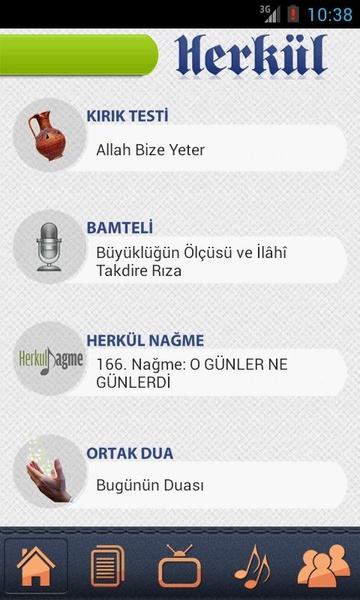Screen dimensions: 360x600
Task: Open the people group tab
Action: (324, 566)
